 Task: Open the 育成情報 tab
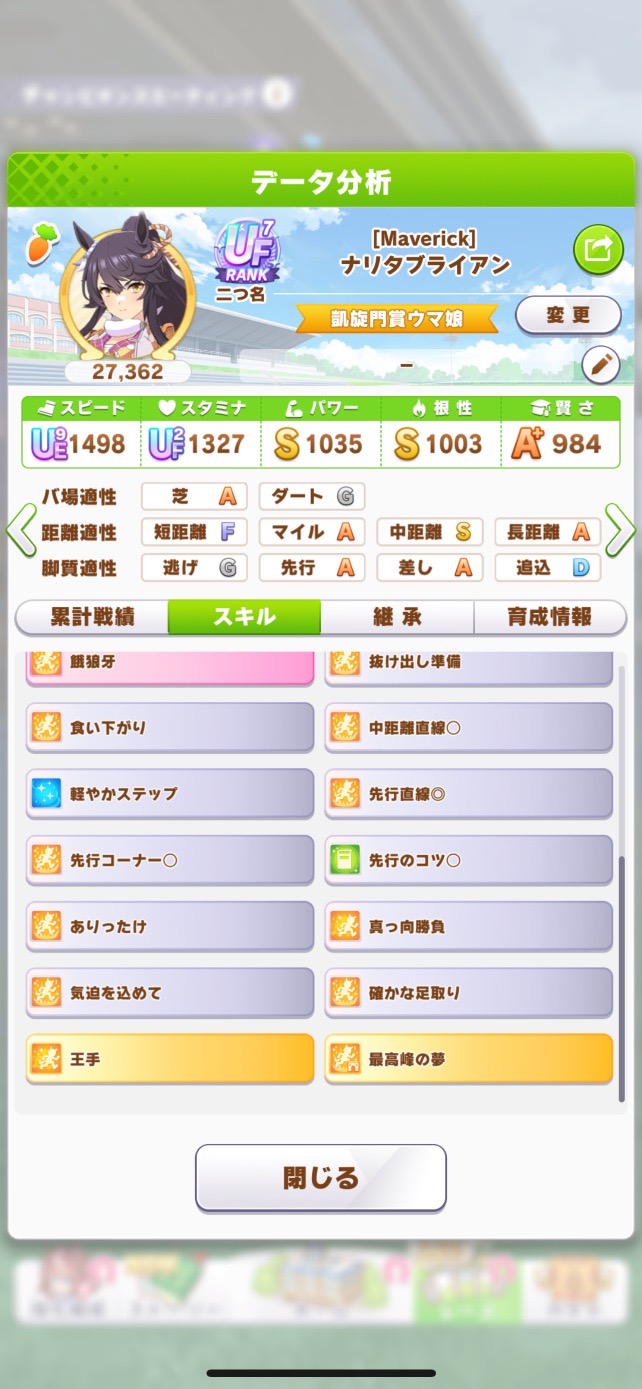[549, 617]
